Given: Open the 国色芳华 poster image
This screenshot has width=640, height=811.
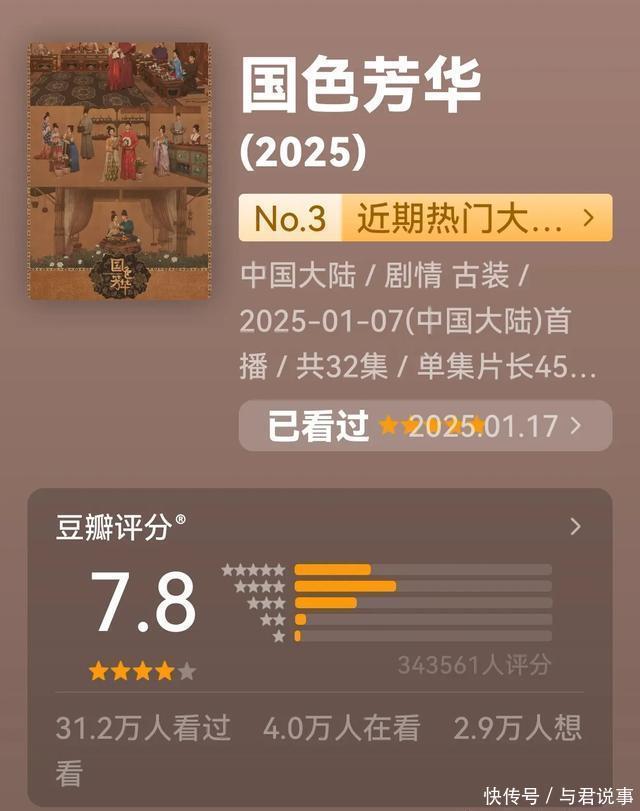Looking at the screenshot, I should click(x=119, y=170).
